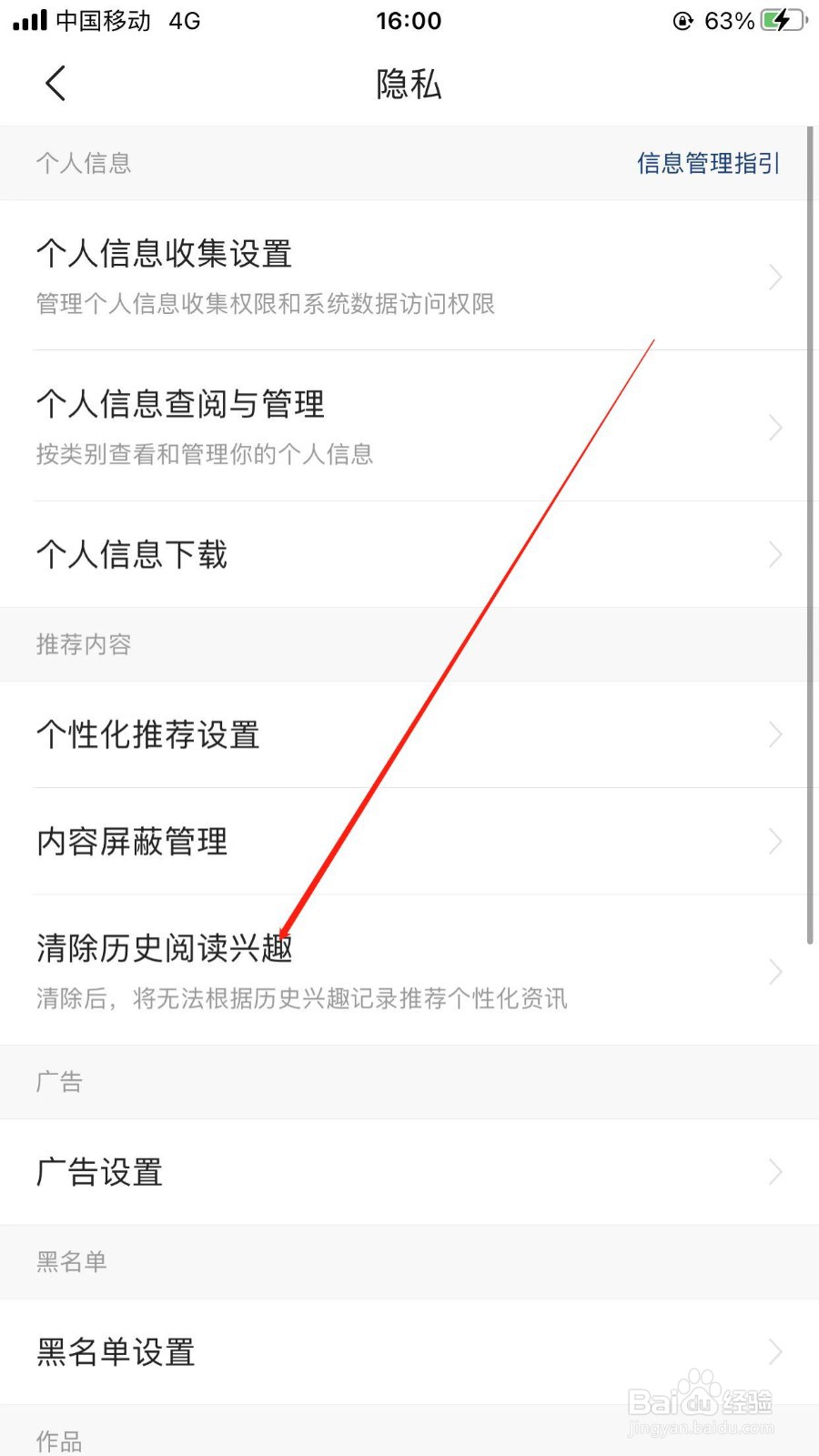The image size is (819, 1456).
Task: Tap the 16:00 clock in status bar
Action: [x=409, y=20]
